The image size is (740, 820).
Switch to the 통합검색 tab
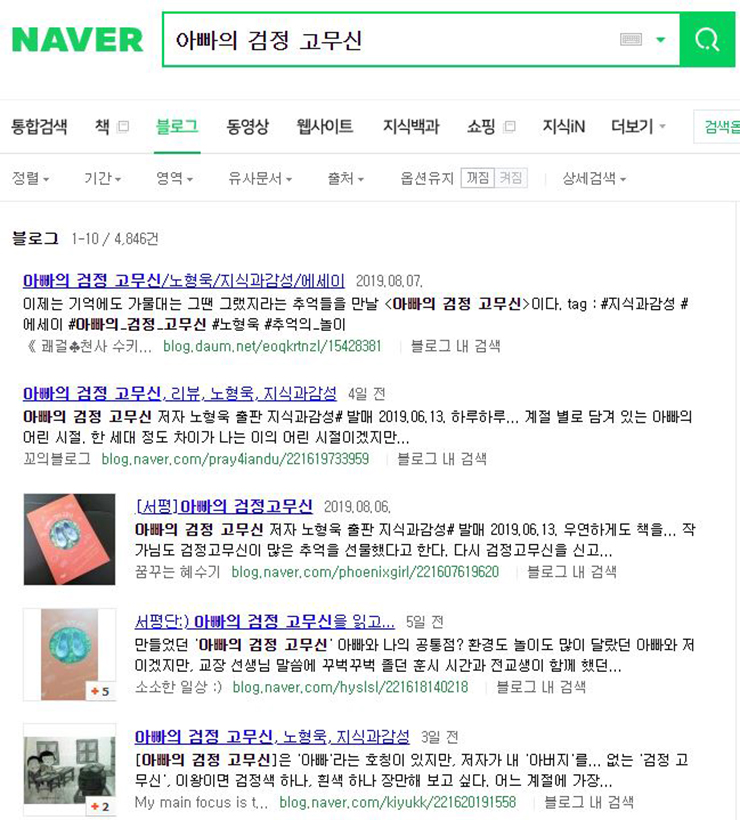[39, 127]
